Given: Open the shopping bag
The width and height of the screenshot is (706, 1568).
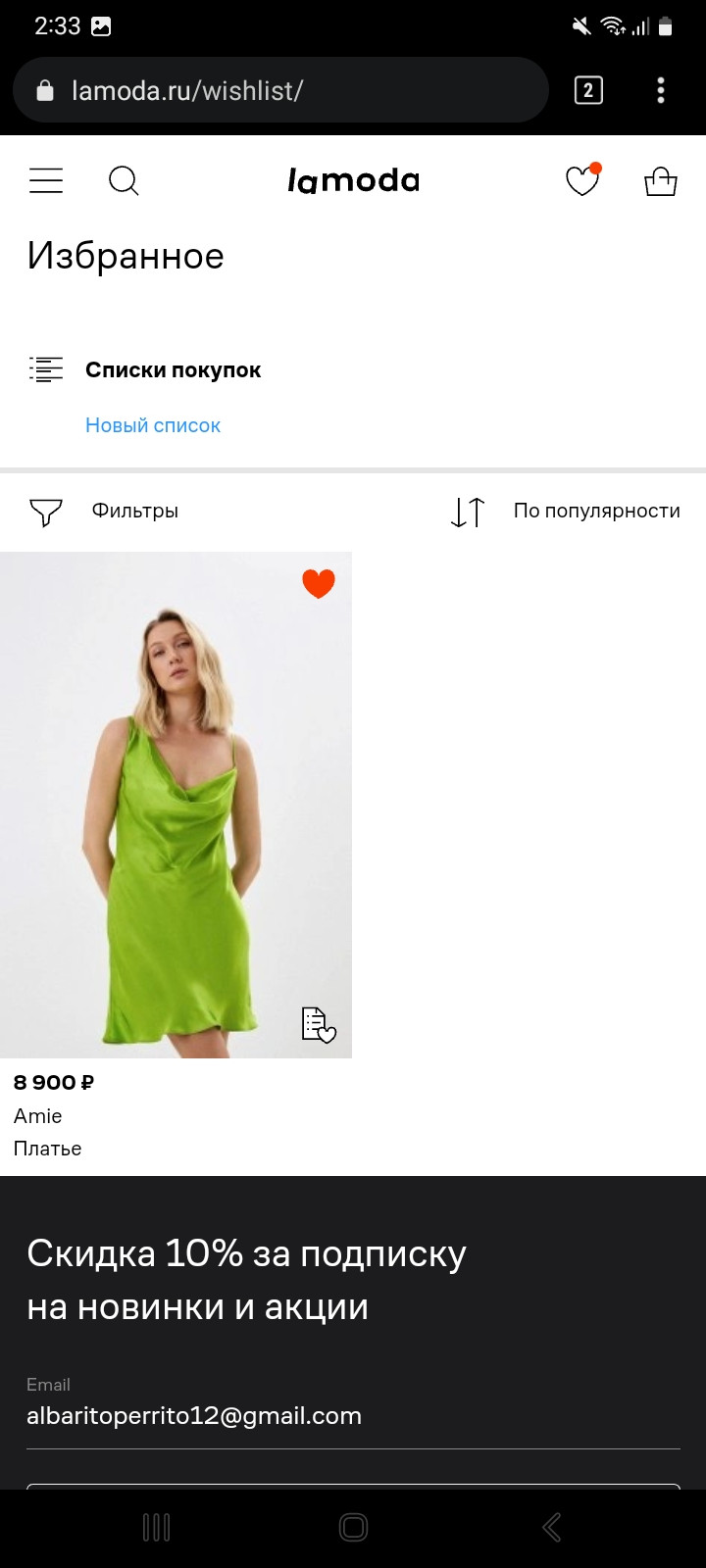Looking at the screenshot, I should coord(660,181).
